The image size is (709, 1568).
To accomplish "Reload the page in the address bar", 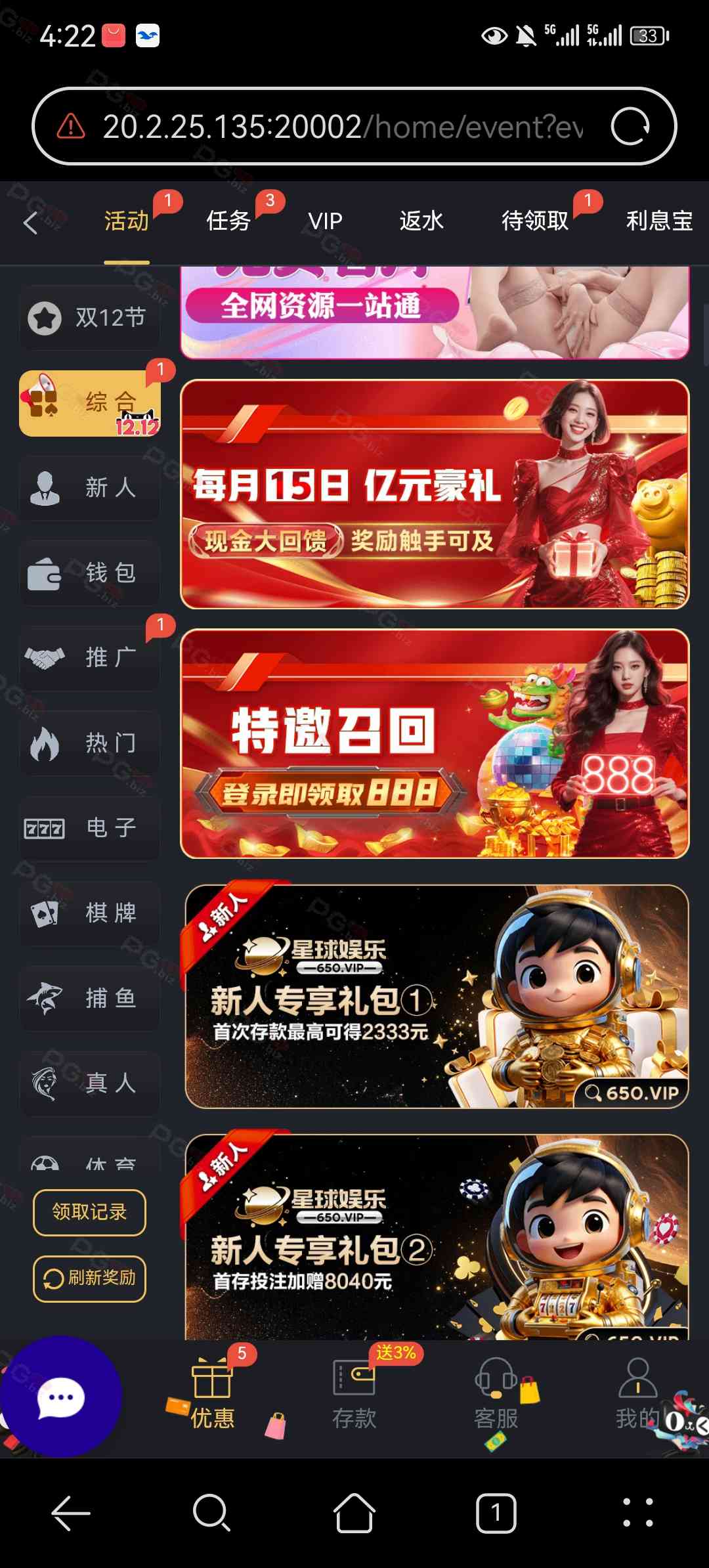I will [630, 126].
